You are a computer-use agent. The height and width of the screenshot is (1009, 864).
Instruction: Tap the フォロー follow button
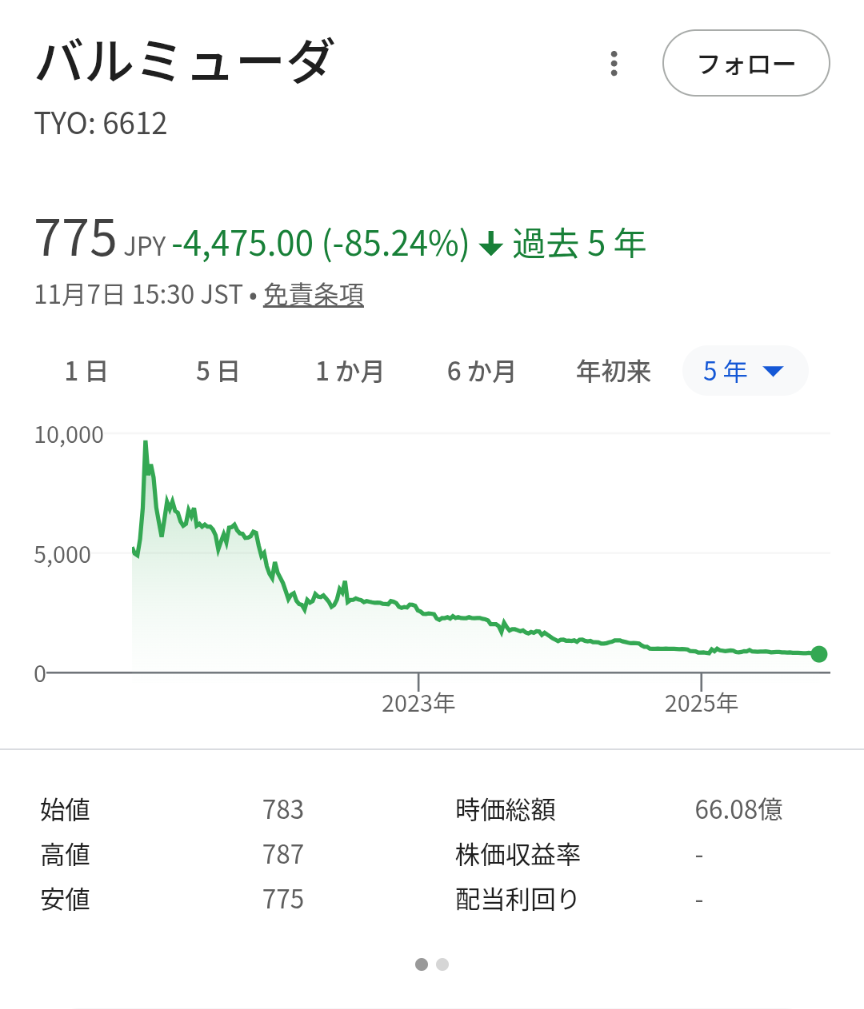pyautogui.click(x=746, y=64)
